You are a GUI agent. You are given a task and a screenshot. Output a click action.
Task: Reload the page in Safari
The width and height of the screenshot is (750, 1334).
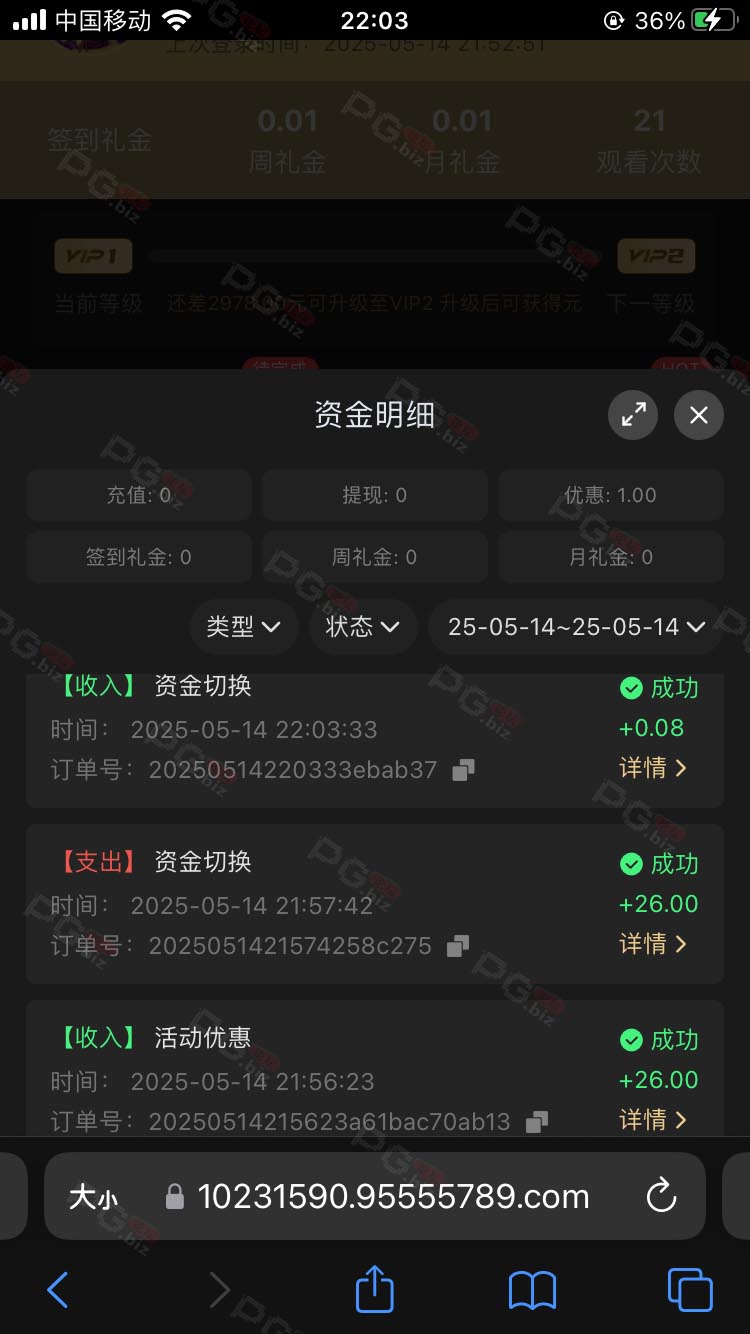661,1196
